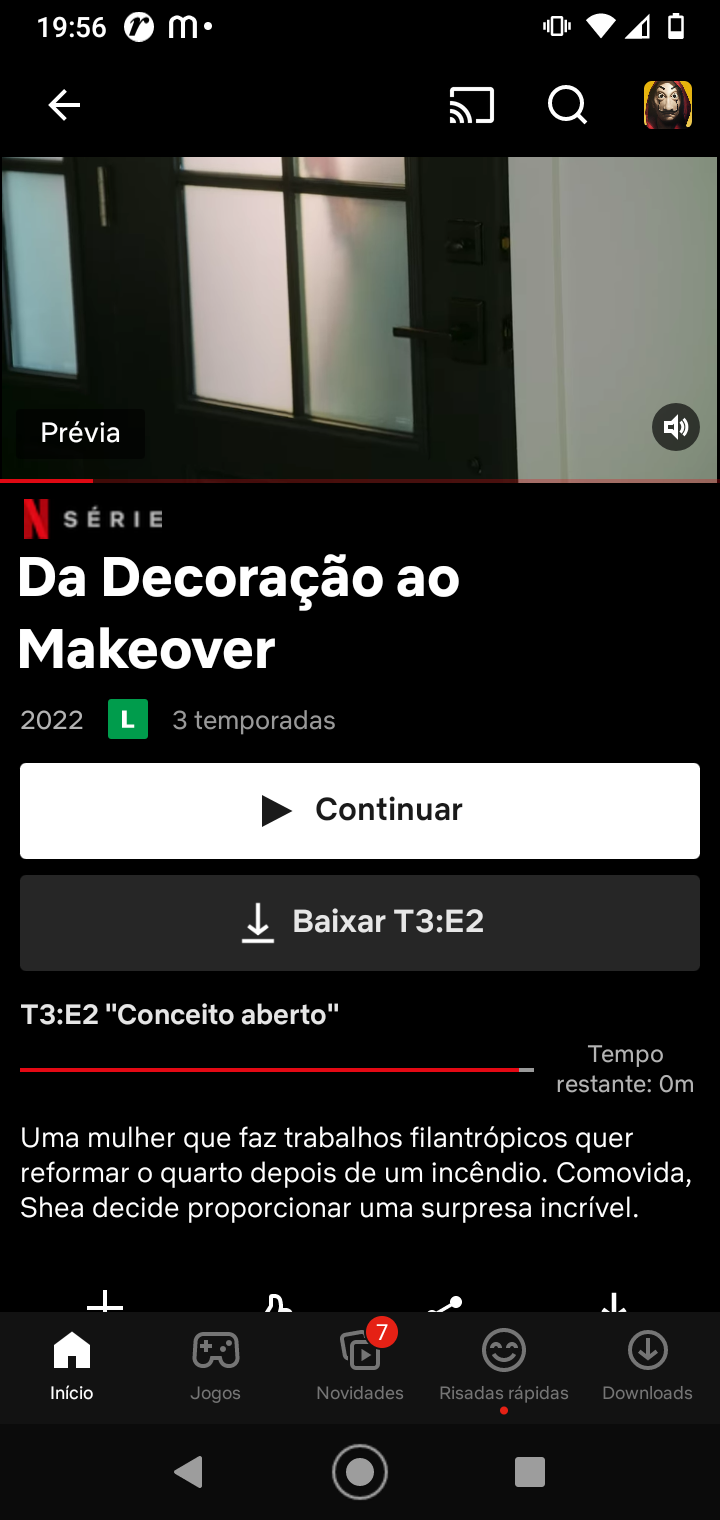Open the Risadas rápidas tab
This screenshot has width=720, height=1520.
(504, 1366)
